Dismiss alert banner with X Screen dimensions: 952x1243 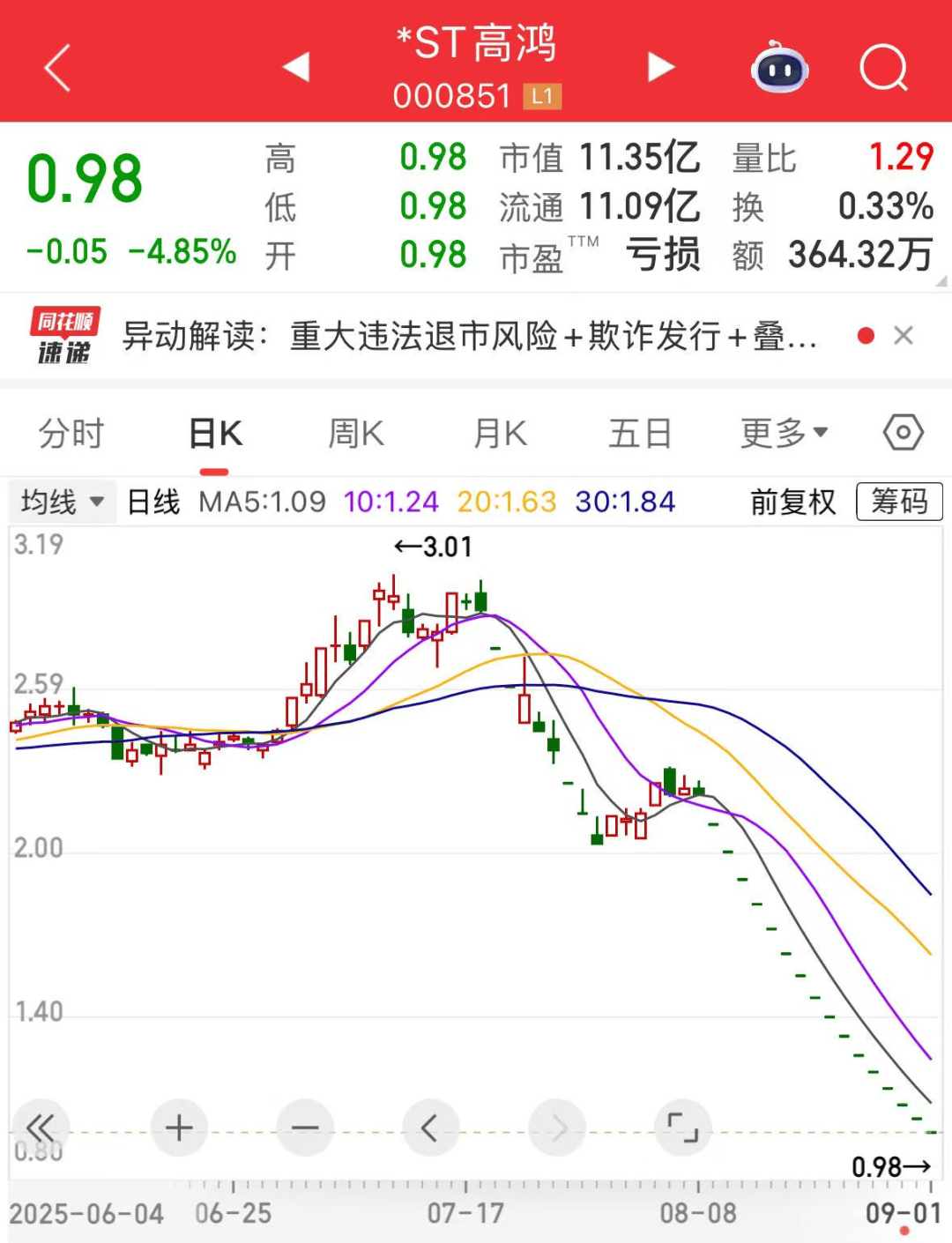tap(904, 336)
